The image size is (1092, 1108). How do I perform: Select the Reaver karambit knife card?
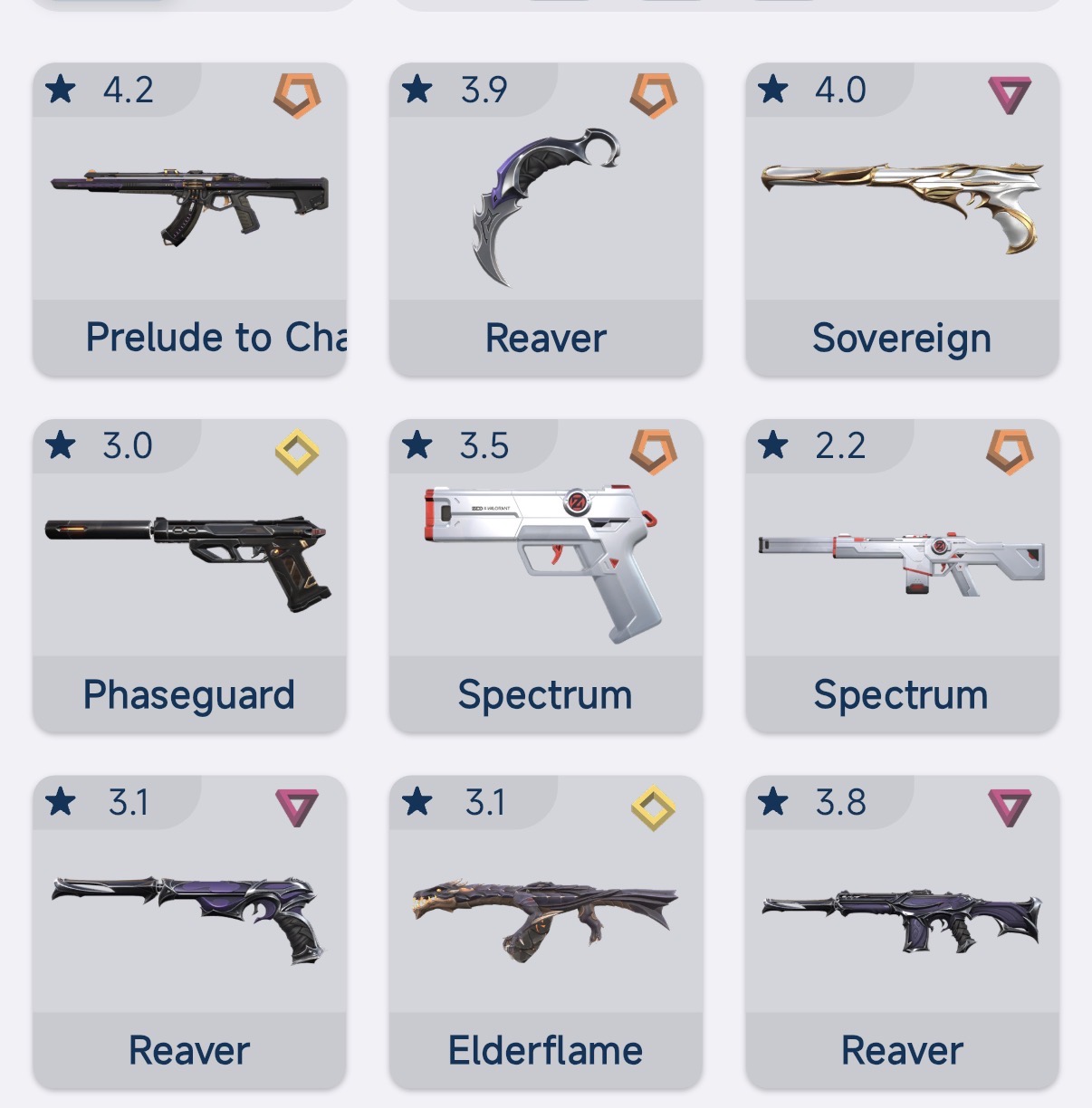click(545, 219)
